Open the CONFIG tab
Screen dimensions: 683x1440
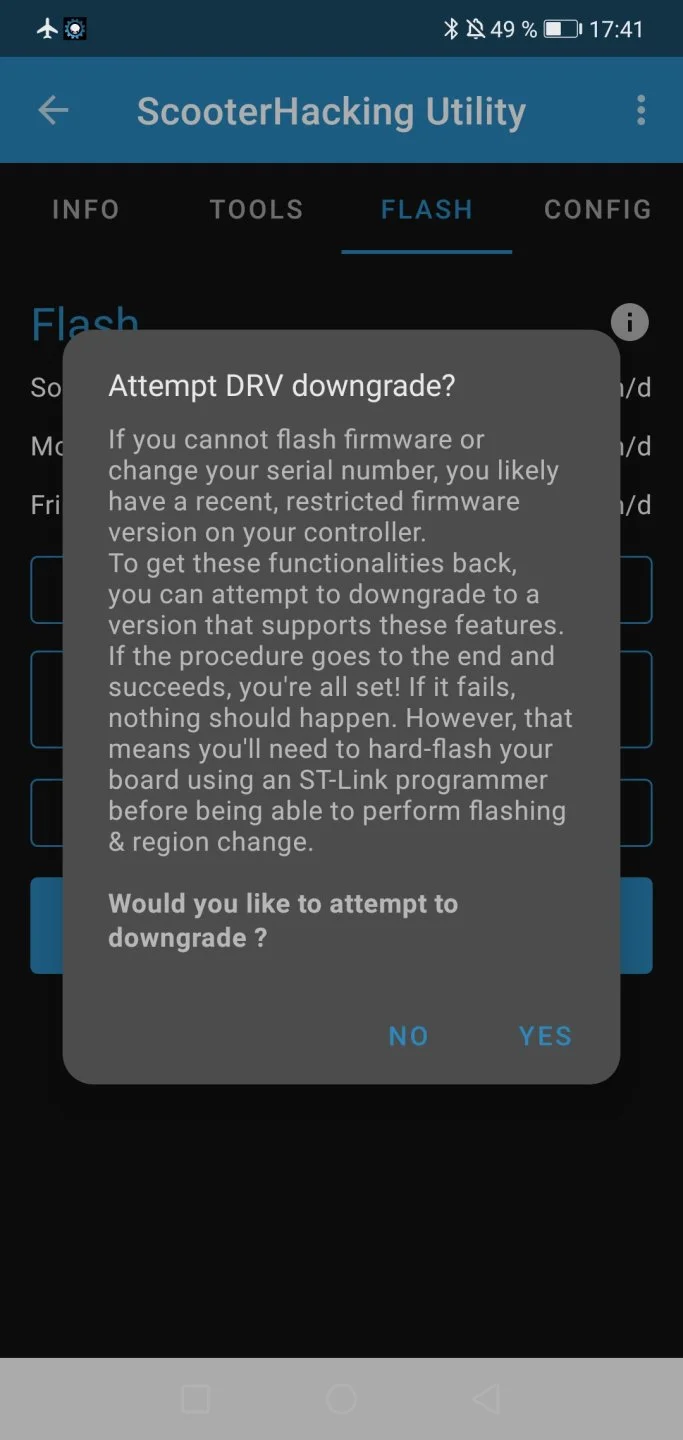click(597, 209)
